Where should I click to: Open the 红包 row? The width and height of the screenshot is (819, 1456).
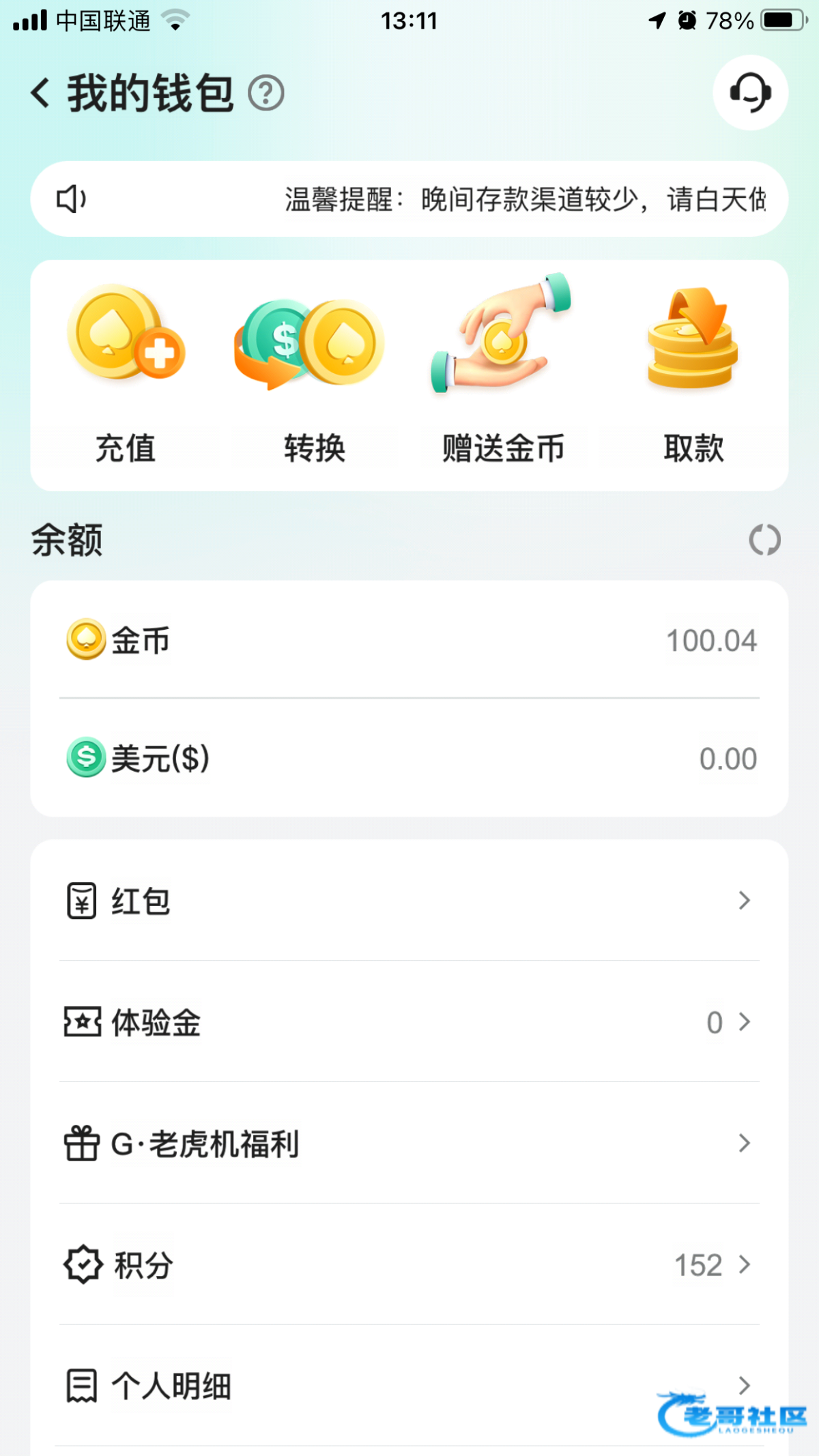click(x=409, y=901)
